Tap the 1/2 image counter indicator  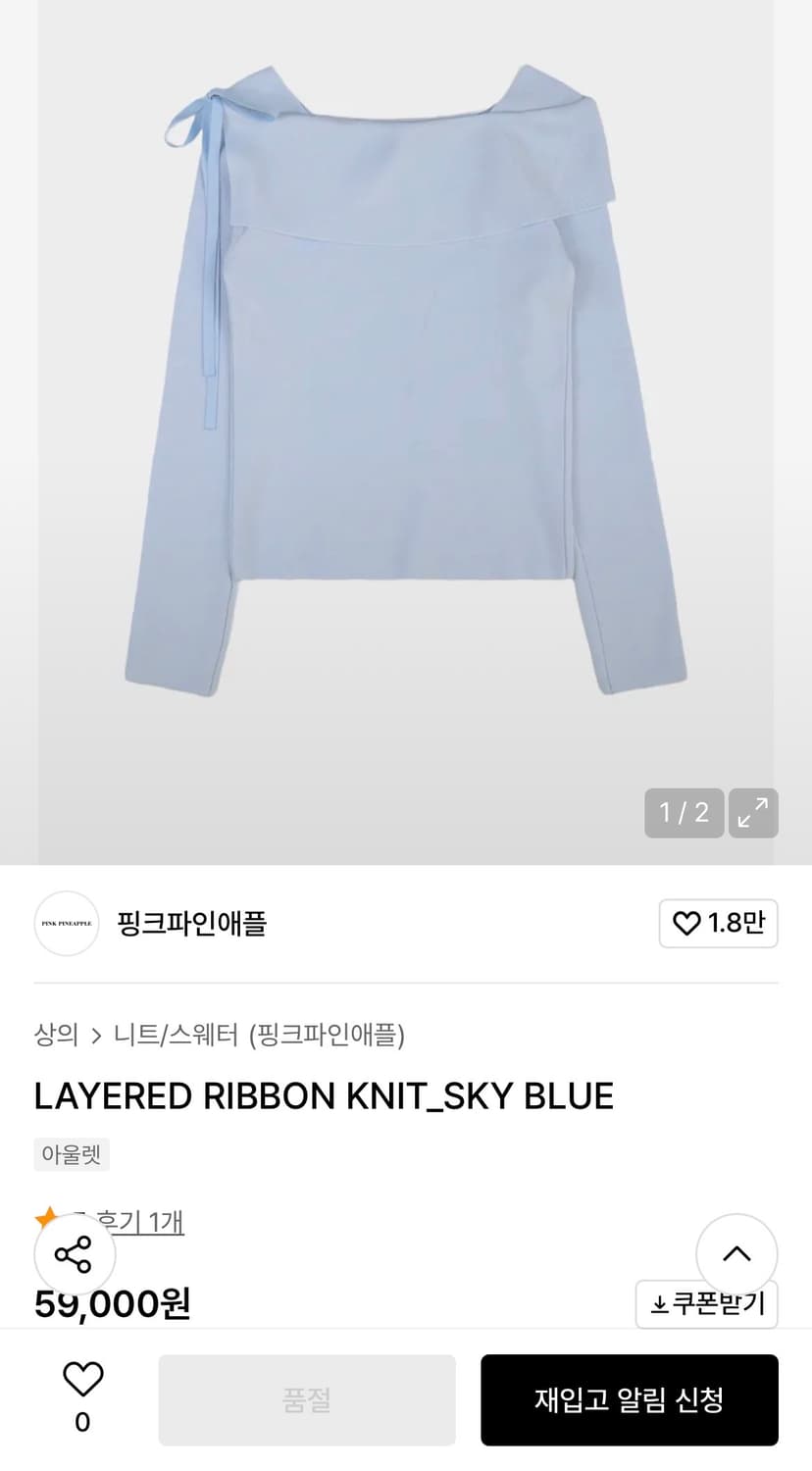[684, 813]
